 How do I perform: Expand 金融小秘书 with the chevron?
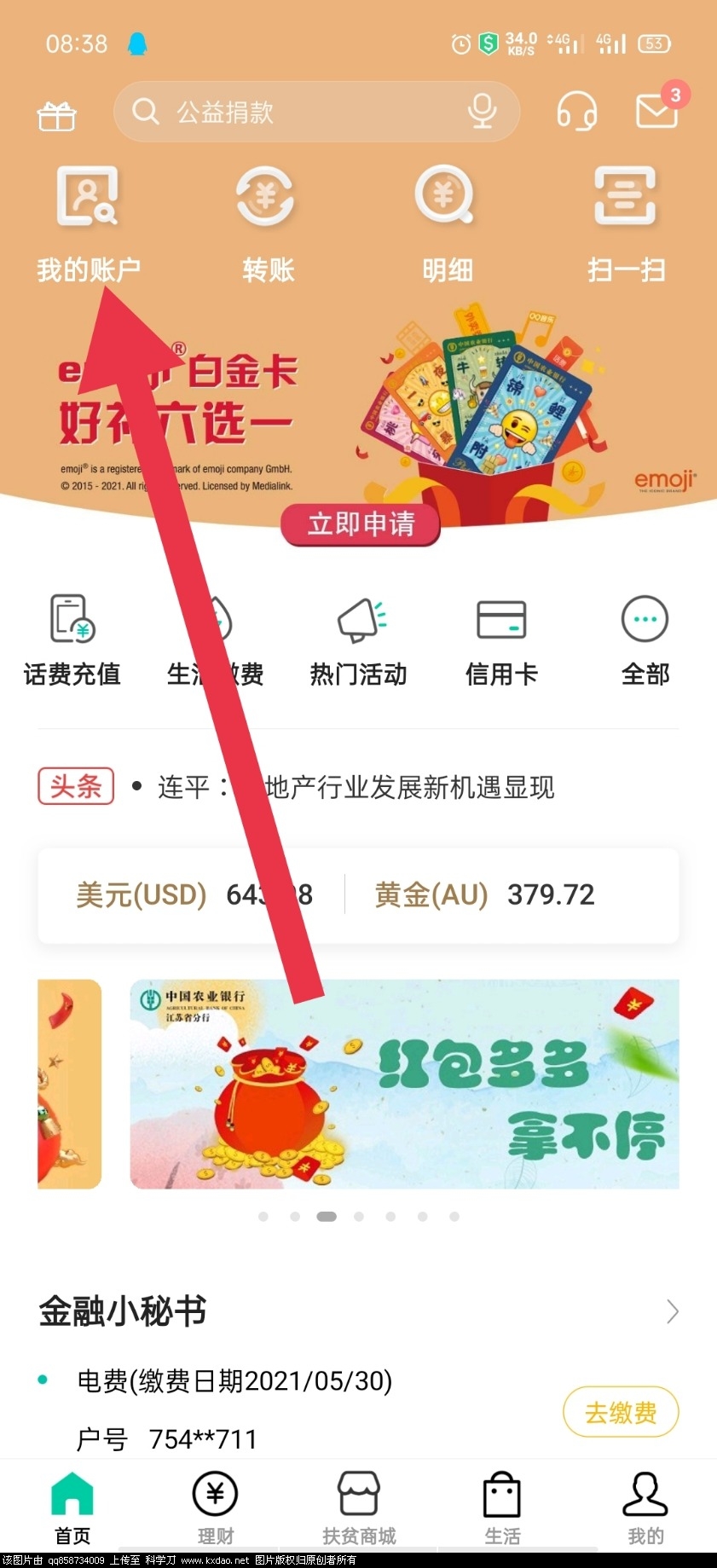click(x=672, y=1311)
